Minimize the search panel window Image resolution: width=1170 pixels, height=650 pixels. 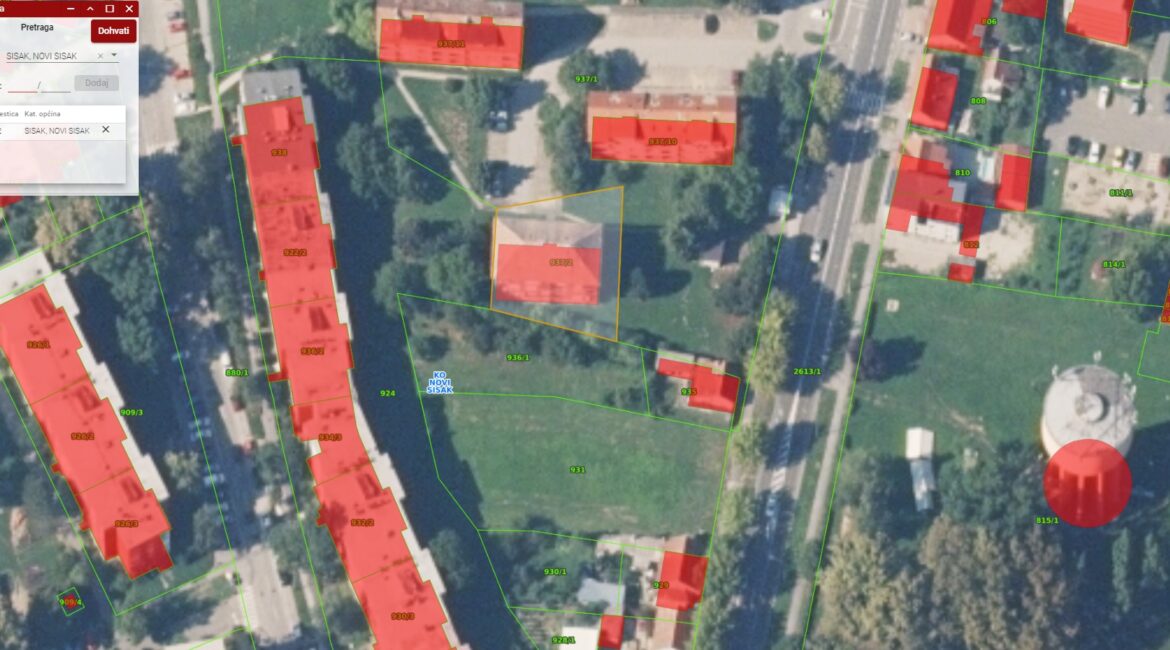[x=70, y=9]
